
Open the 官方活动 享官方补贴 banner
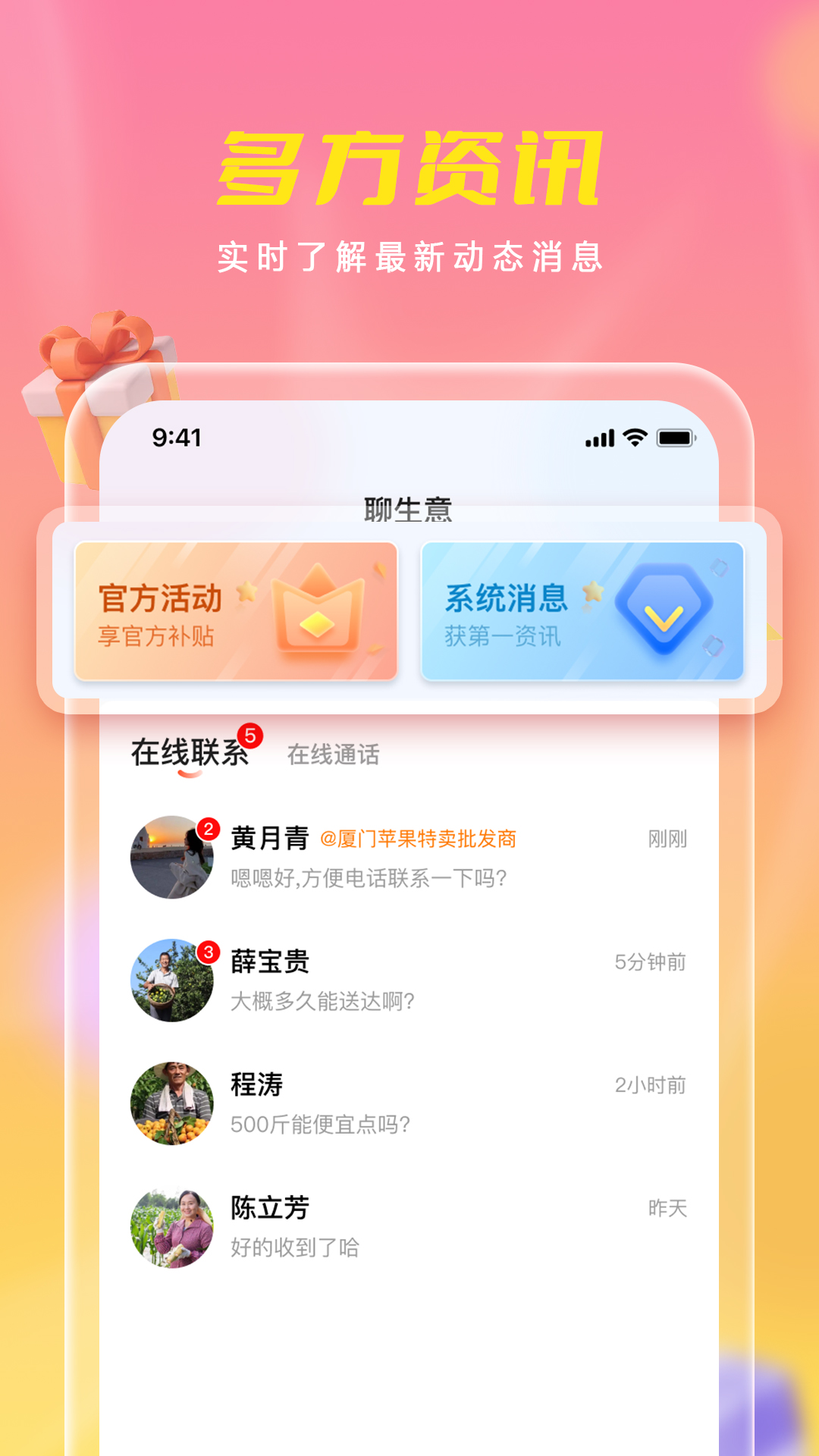[235, 613]
